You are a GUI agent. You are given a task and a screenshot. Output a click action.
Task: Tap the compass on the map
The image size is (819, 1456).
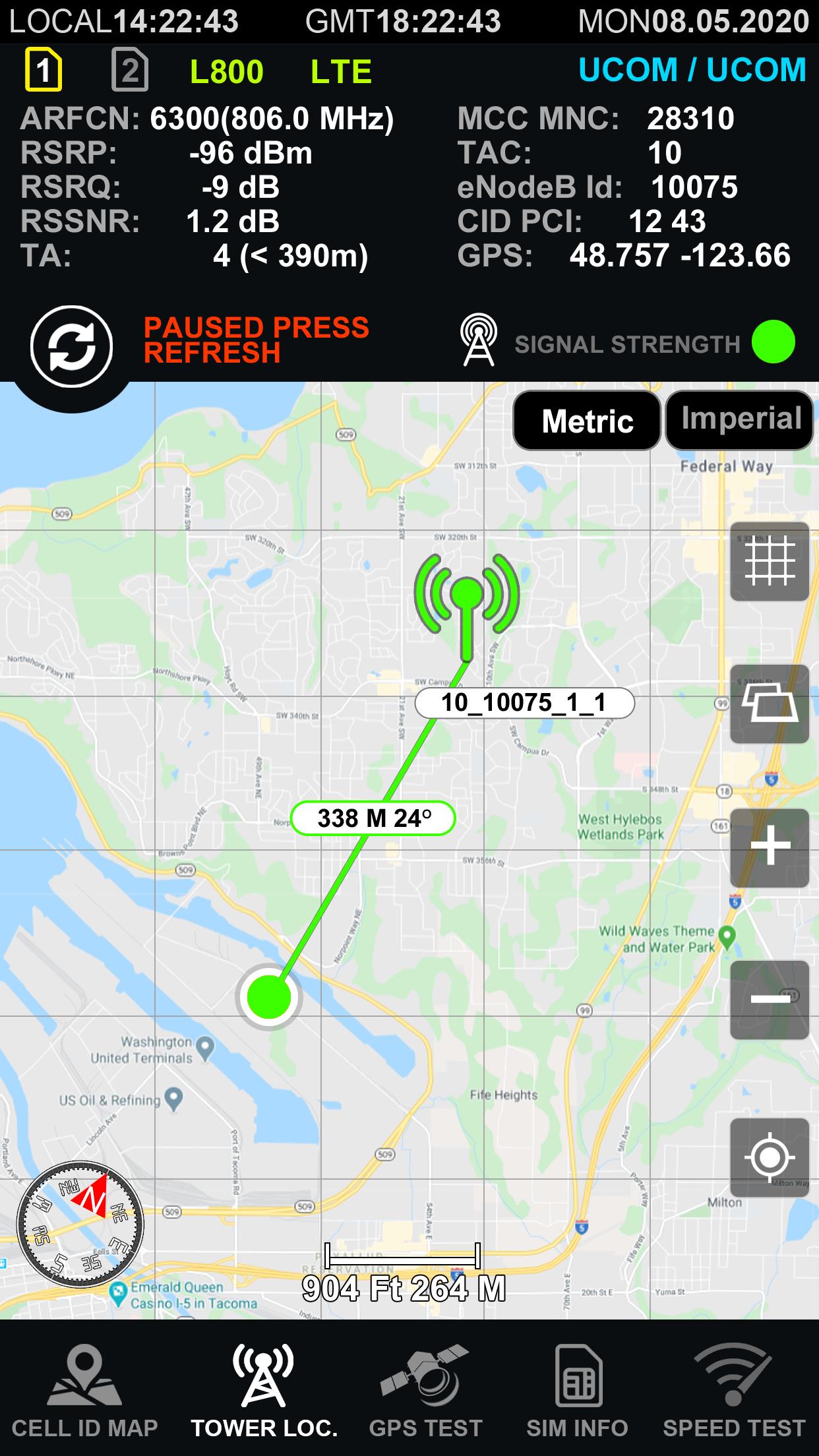(79, 1223)
